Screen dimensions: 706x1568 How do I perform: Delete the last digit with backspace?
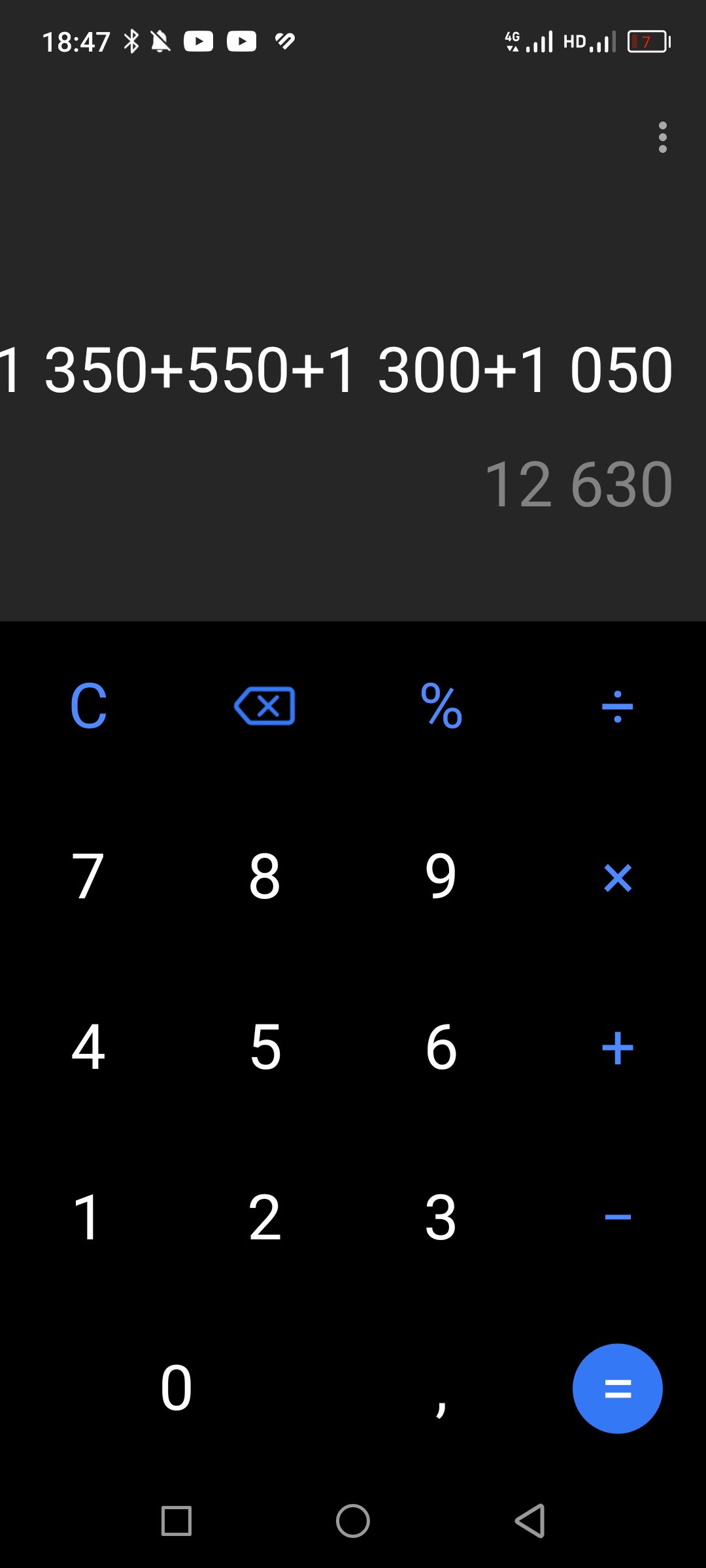265,706
